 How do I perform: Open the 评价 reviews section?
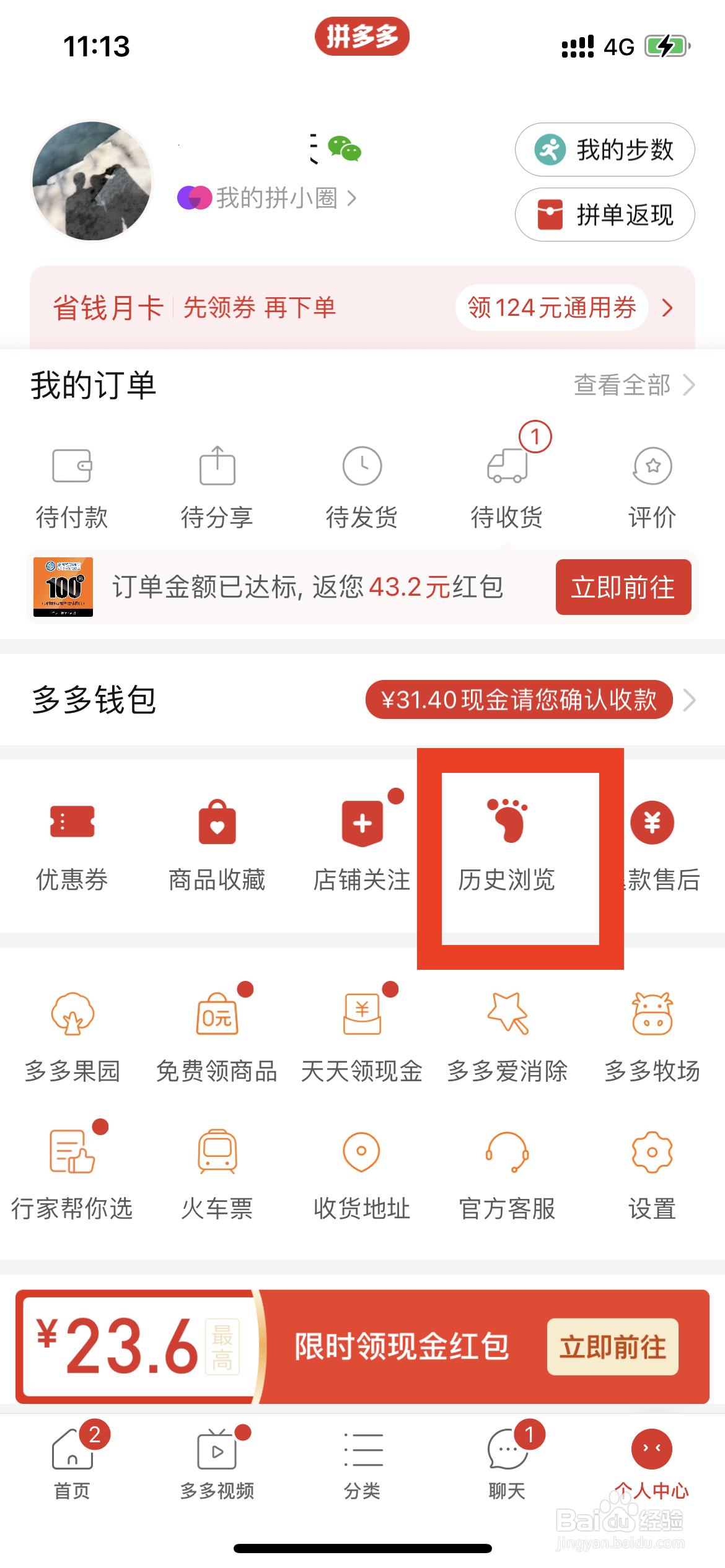652,486
